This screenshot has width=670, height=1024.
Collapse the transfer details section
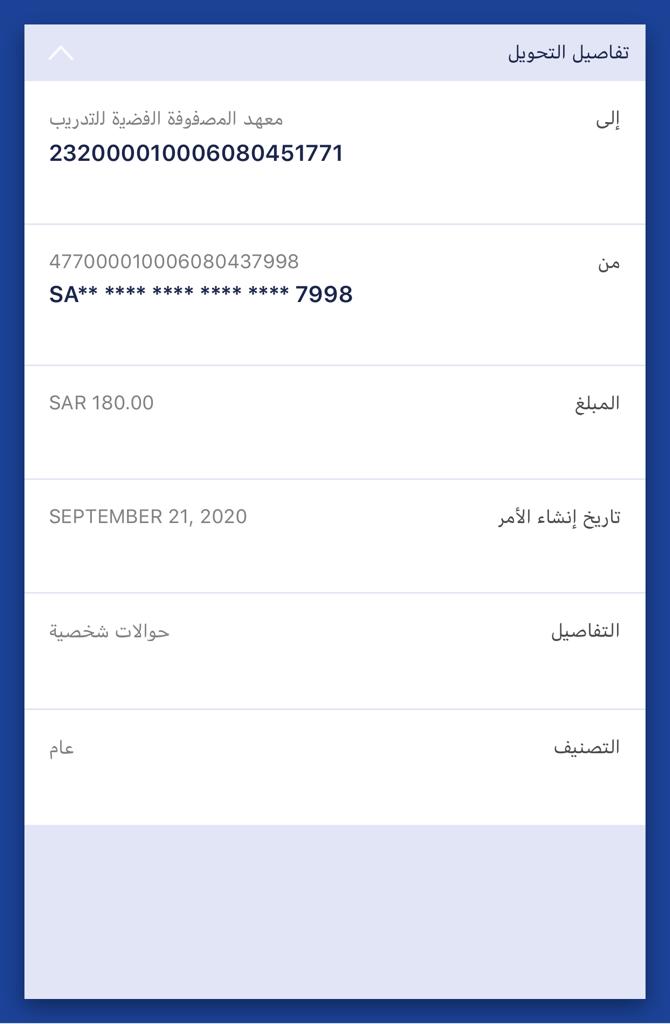pyautogui.click(x=61, y=53)
